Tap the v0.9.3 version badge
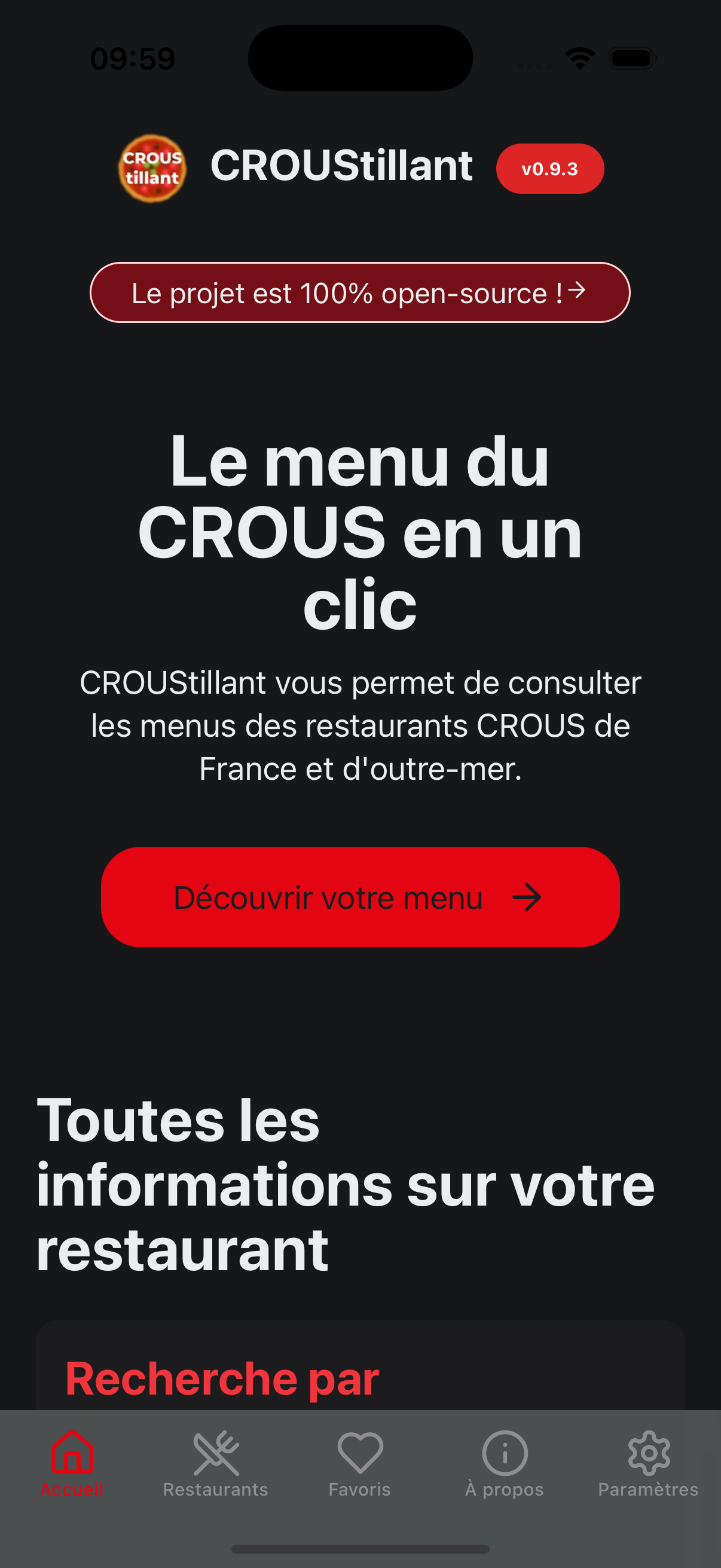 tap(550, 169)
